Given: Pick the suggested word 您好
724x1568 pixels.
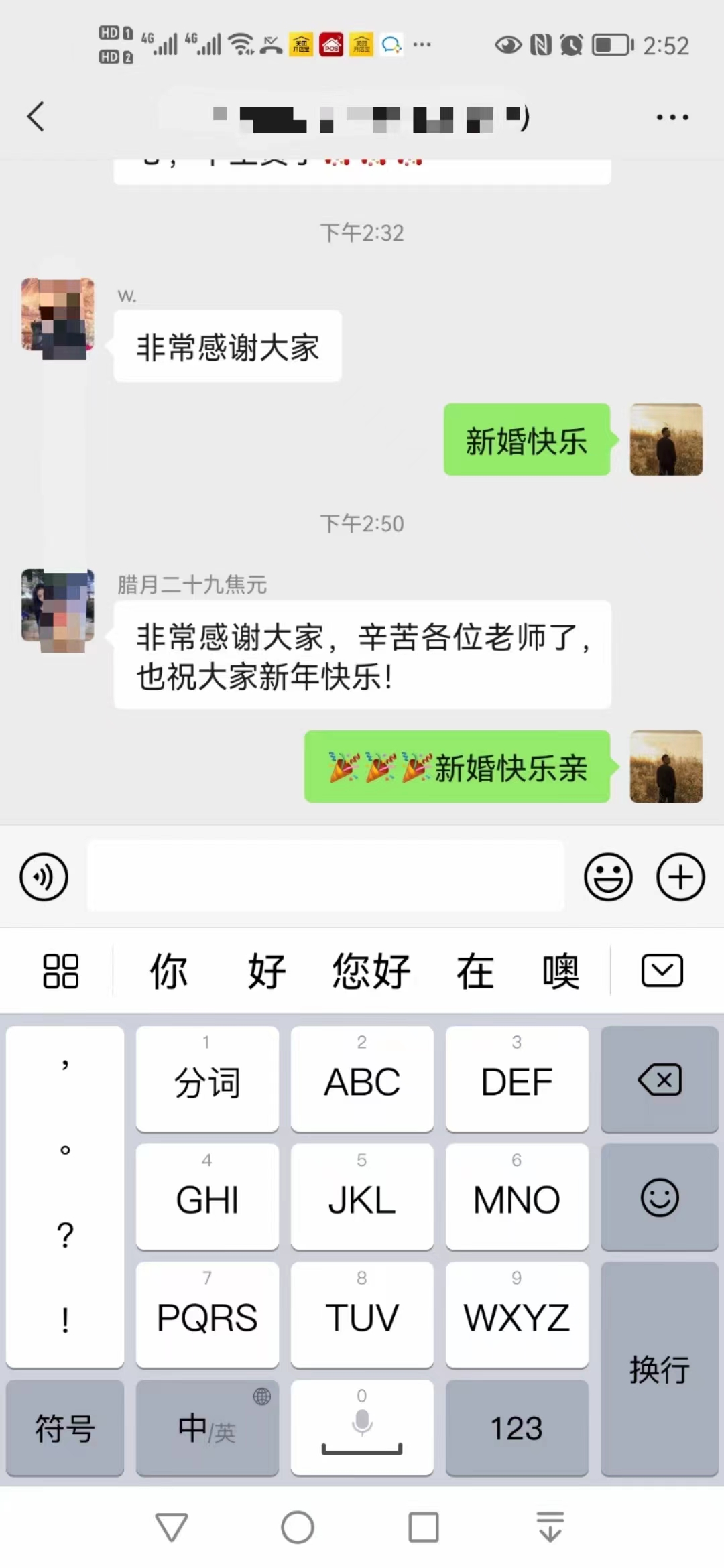Looking at the screenshot, I should pyautogui.click(x=371, y=971).
